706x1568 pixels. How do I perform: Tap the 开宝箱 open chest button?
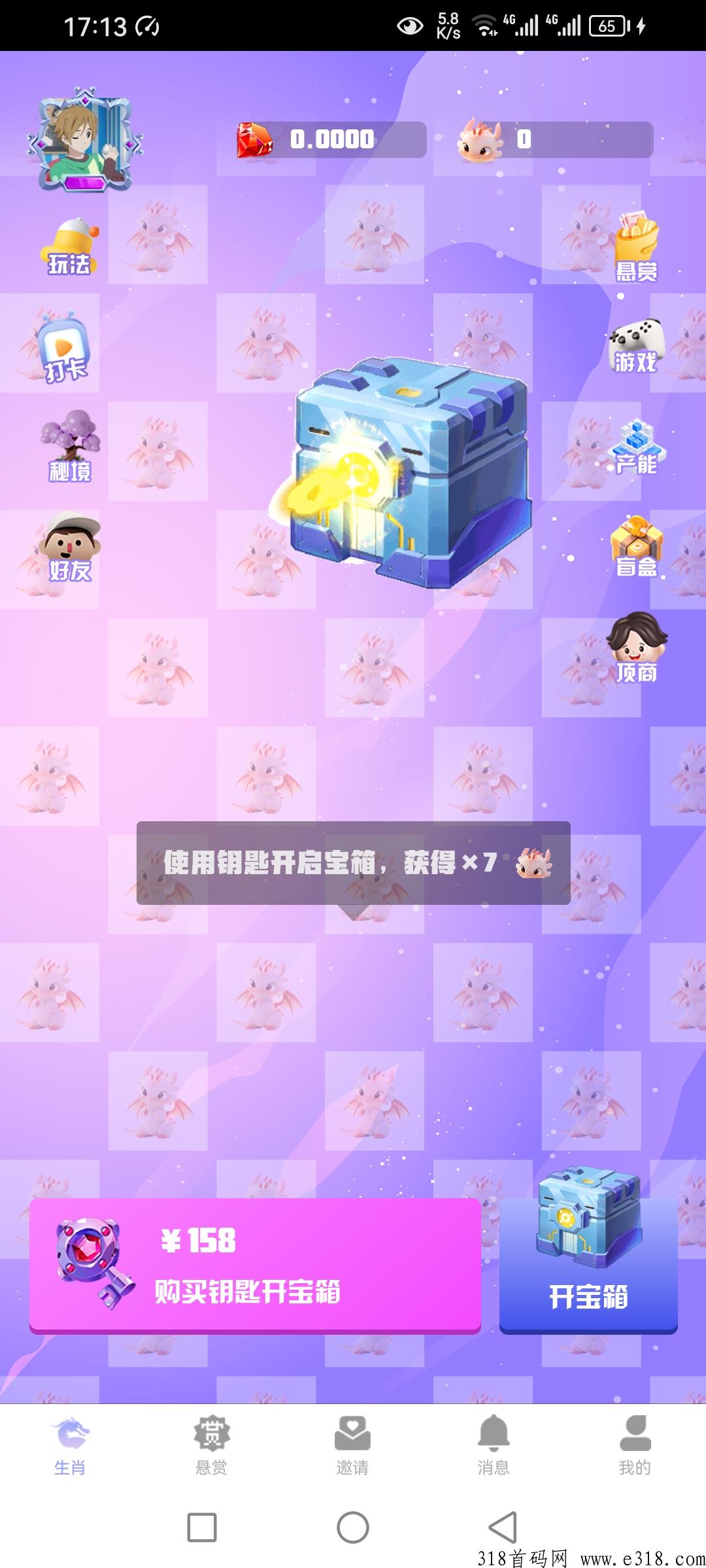pos(588,1251)
